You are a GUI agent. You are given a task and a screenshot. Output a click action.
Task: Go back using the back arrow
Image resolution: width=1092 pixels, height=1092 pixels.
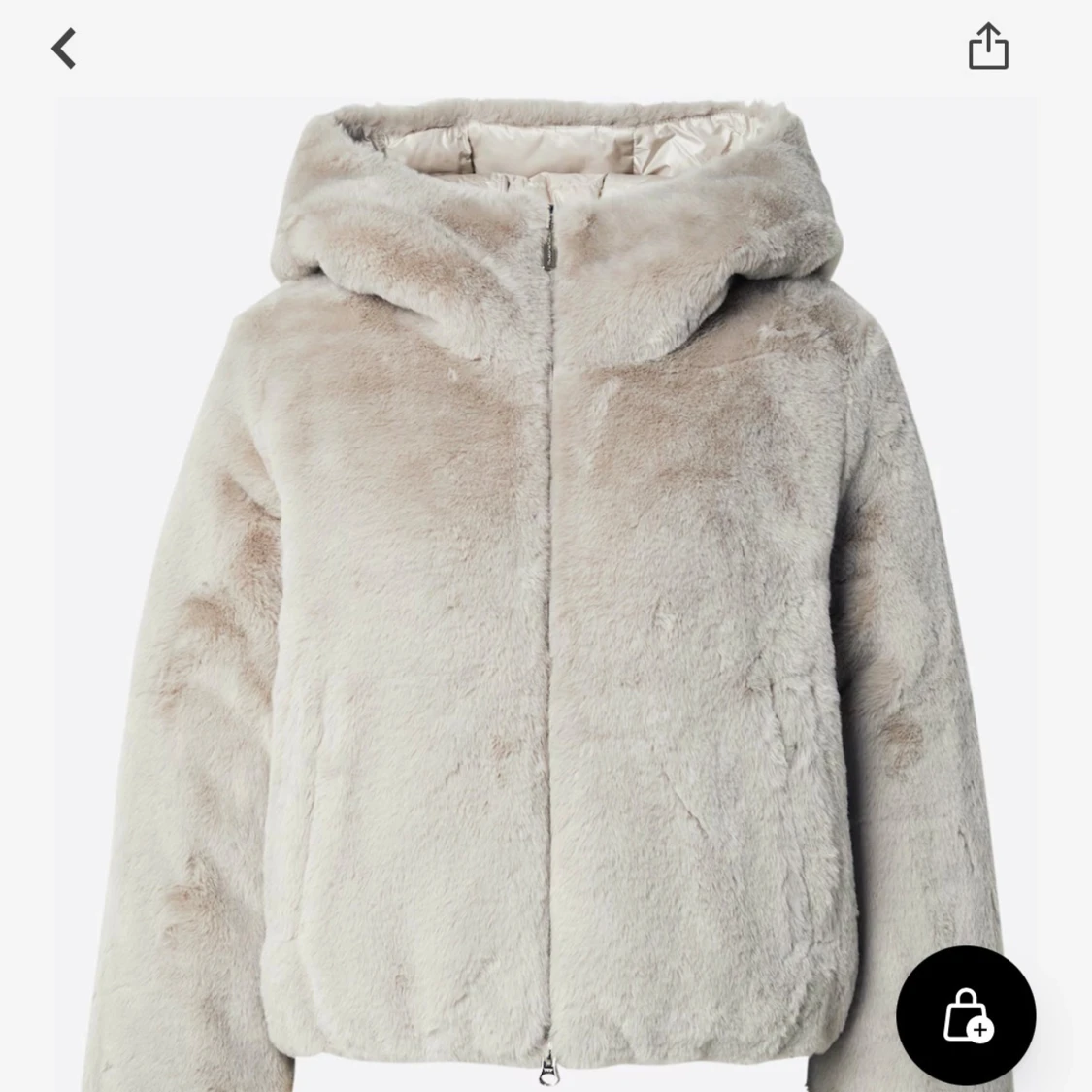[x=64, y=49]
